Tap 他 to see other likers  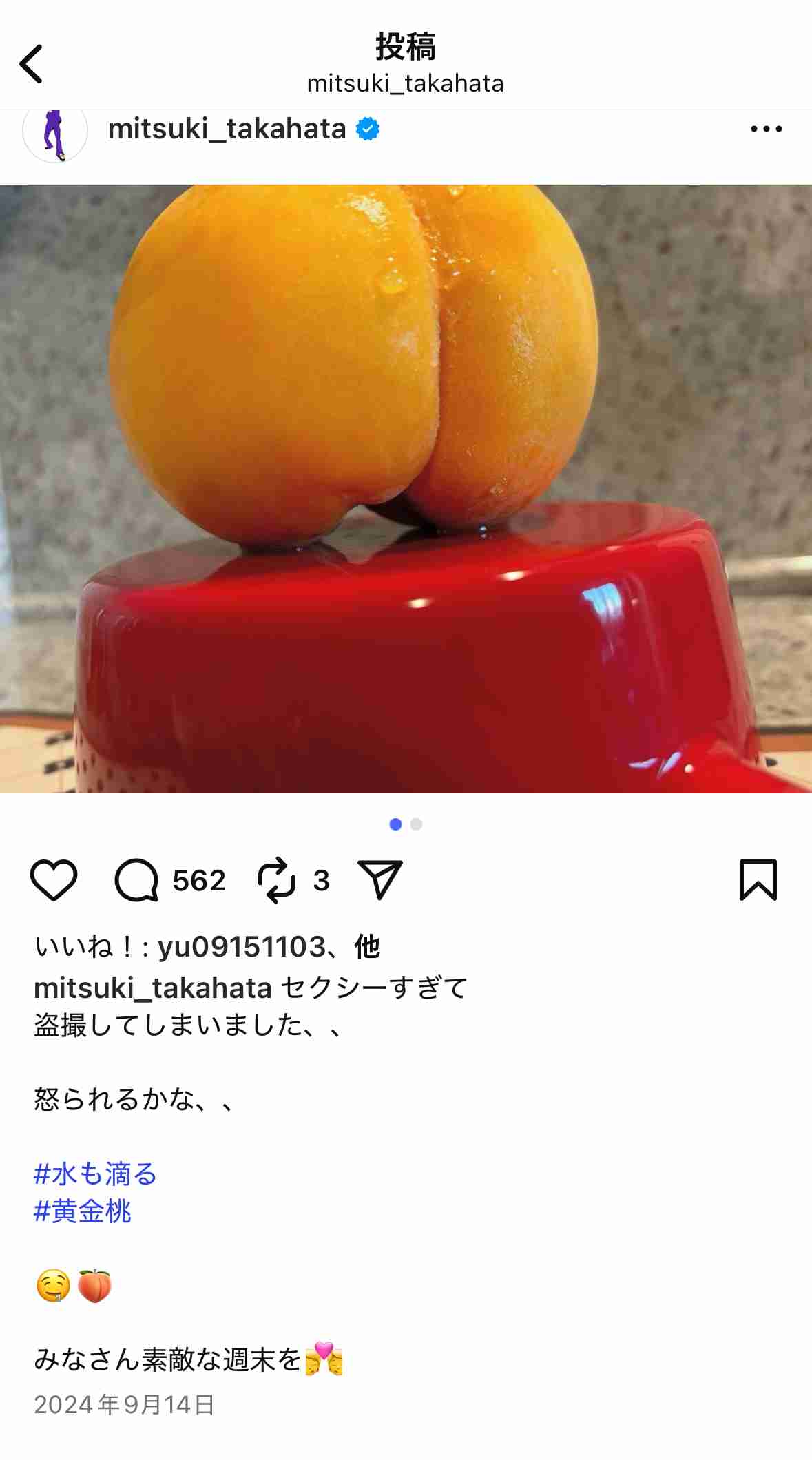click(368, 947)
